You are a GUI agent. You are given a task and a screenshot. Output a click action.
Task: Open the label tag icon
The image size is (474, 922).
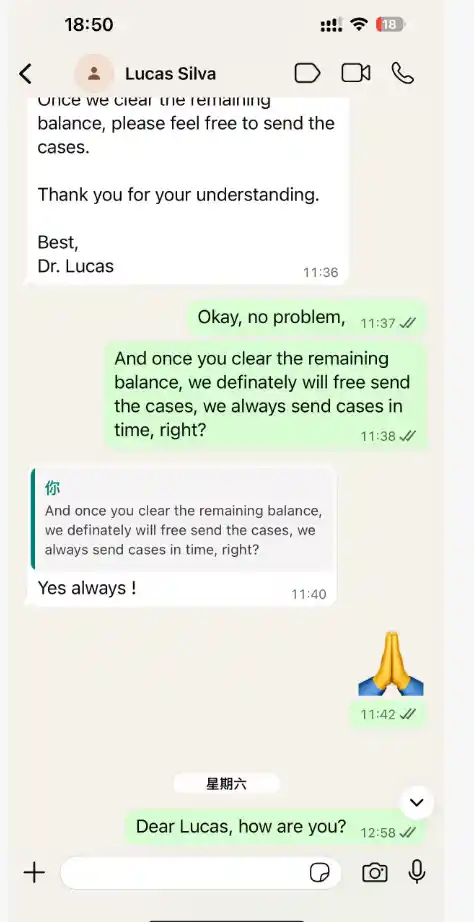point(307,74)
